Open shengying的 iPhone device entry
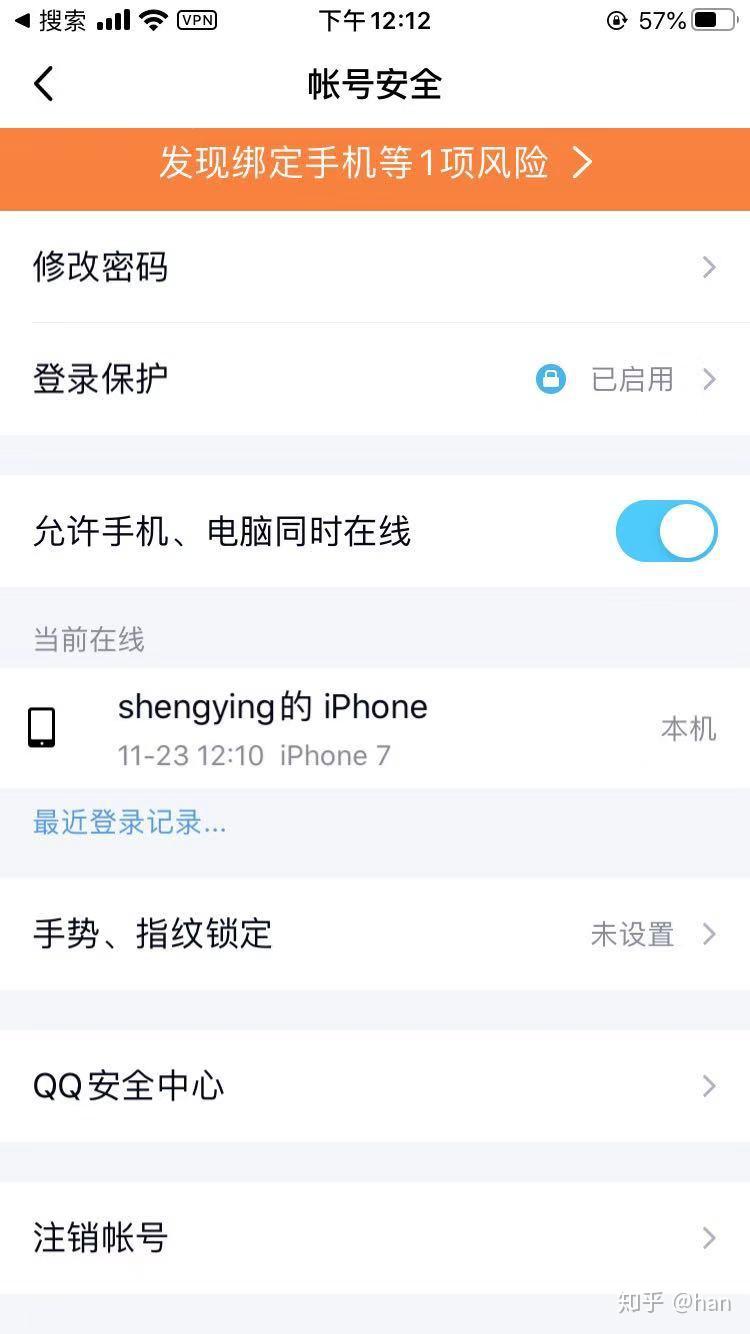 tap(375, 728)
